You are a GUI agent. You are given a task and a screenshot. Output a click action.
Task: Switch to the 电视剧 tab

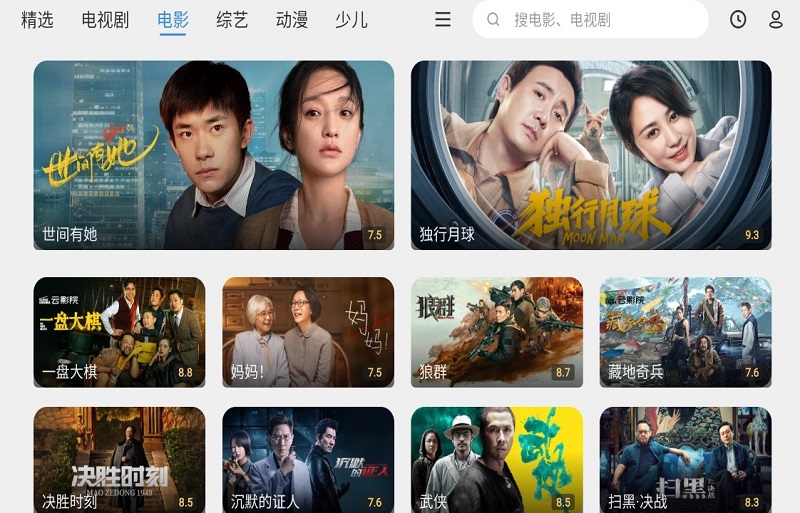pyautogui.click(x=105, y=19)
